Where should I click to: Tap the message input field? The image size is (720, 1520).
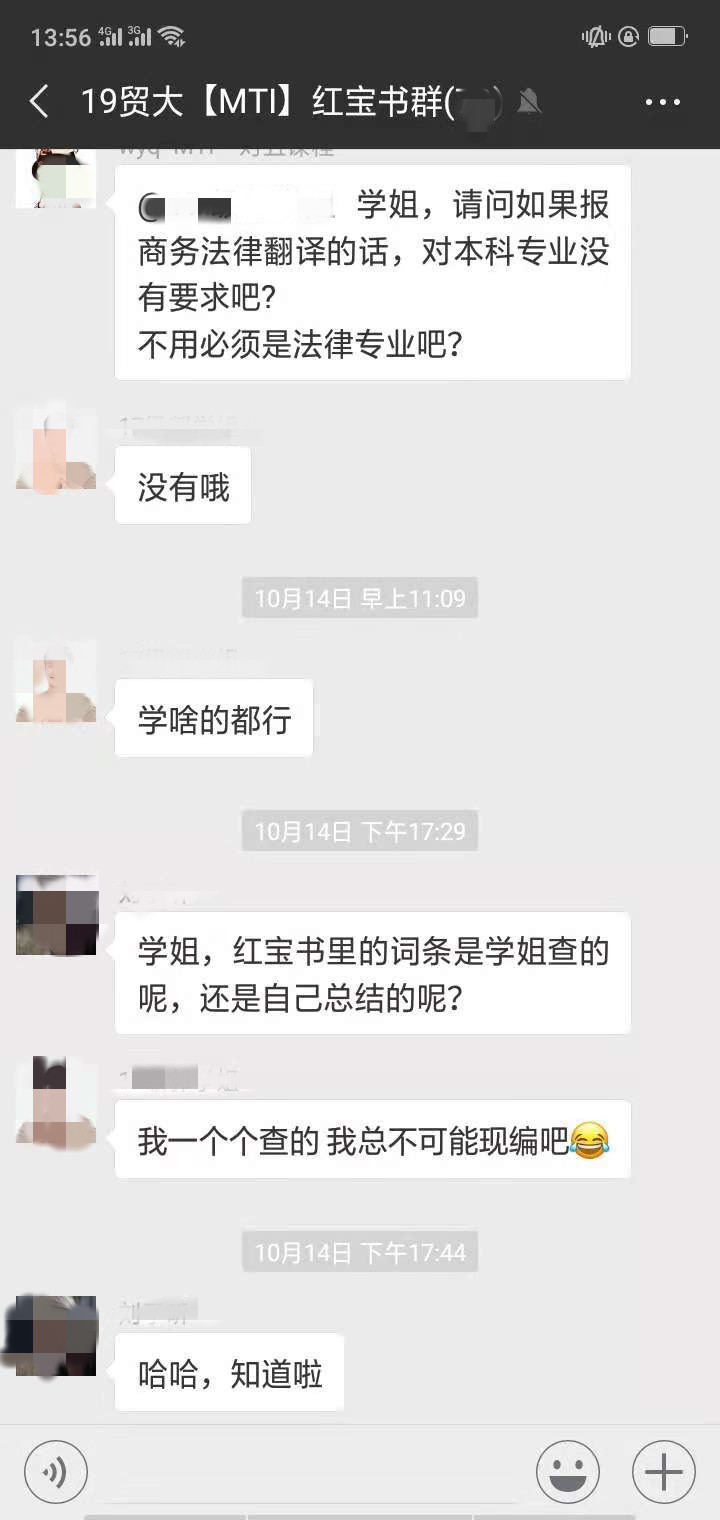pos(312,1471)
